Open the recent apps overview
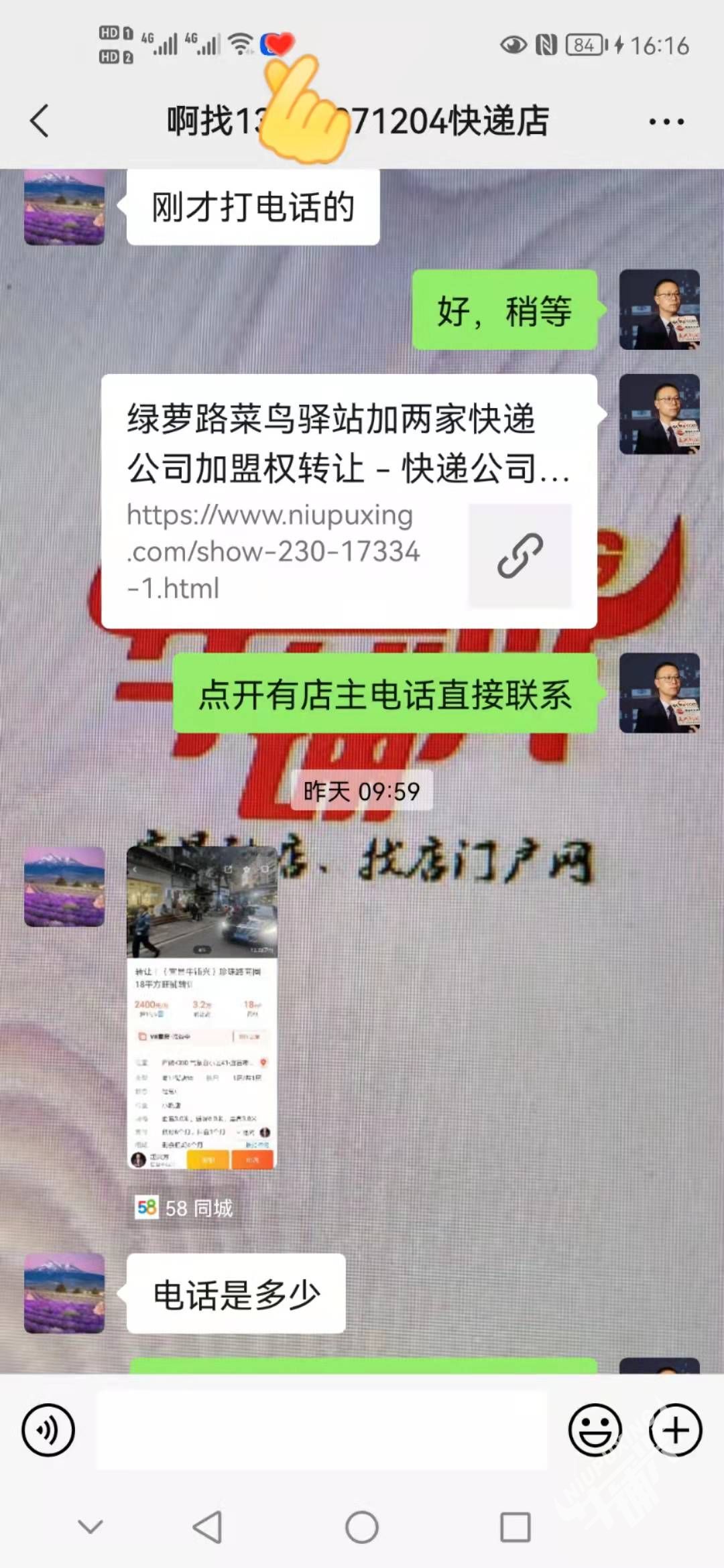The image size is (724, 1568). tap(516, 1528)
